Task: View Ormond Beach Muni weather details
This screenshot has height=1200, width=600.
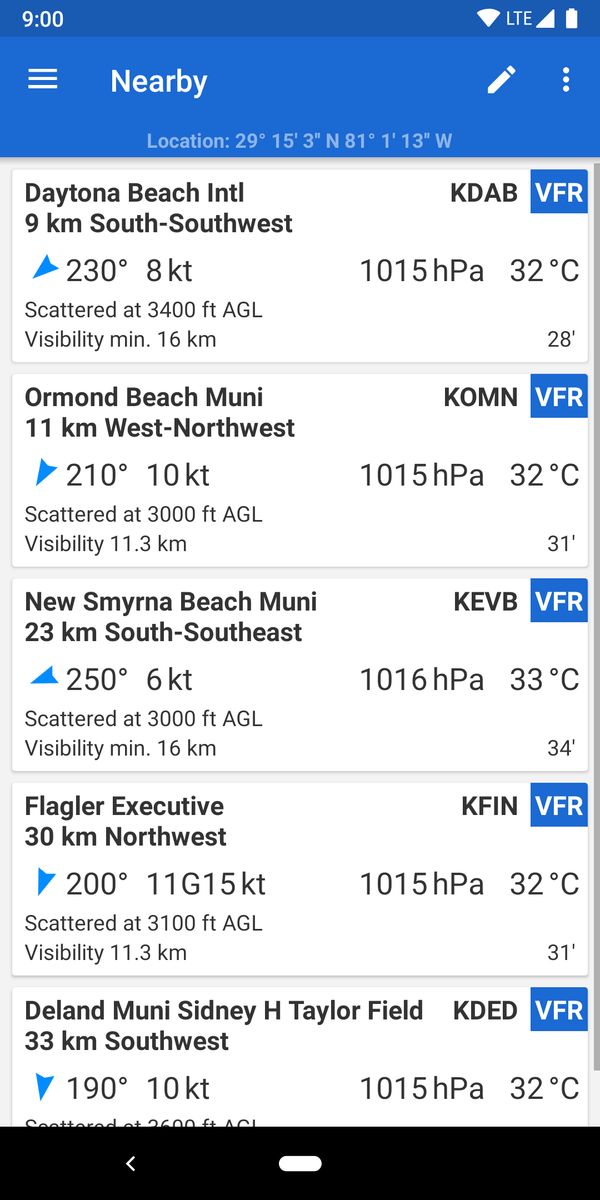Action: click(300, 470)
